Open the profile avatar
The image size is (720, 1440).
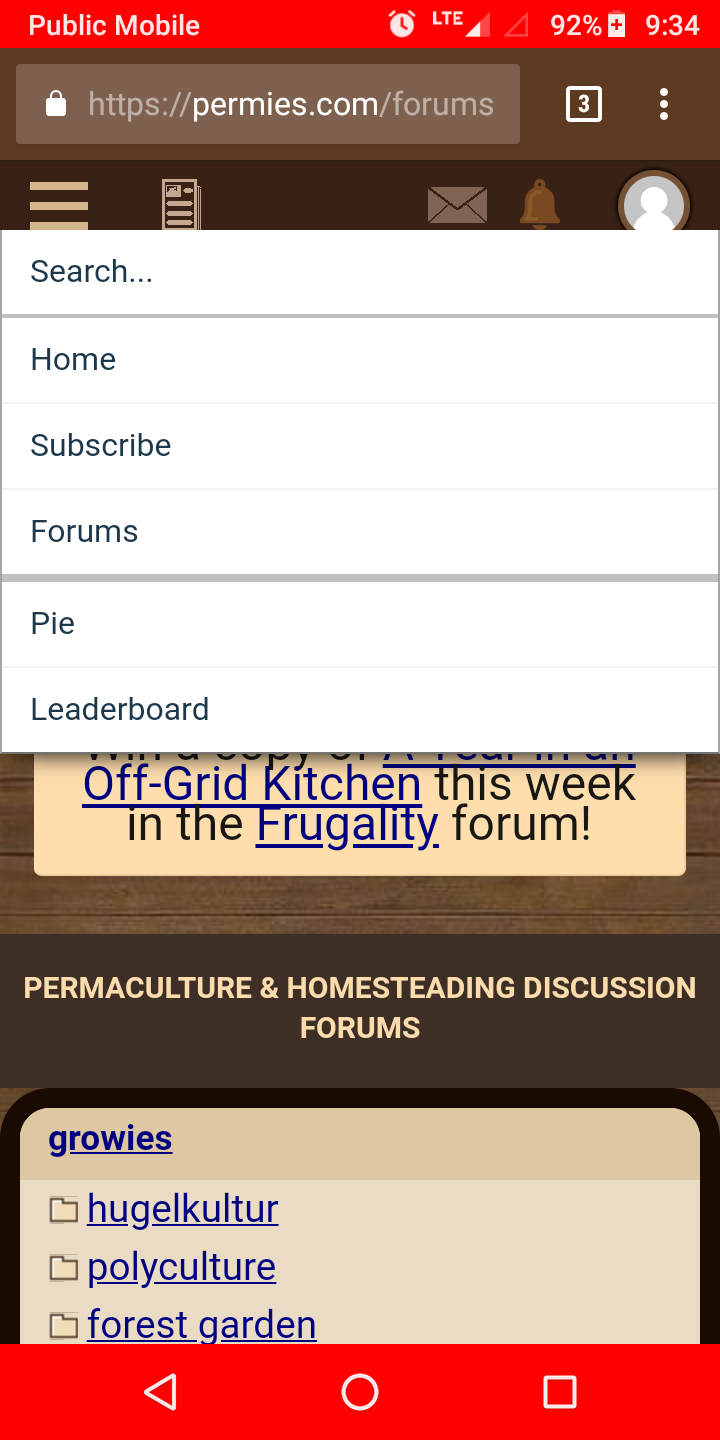pos(654,202)
